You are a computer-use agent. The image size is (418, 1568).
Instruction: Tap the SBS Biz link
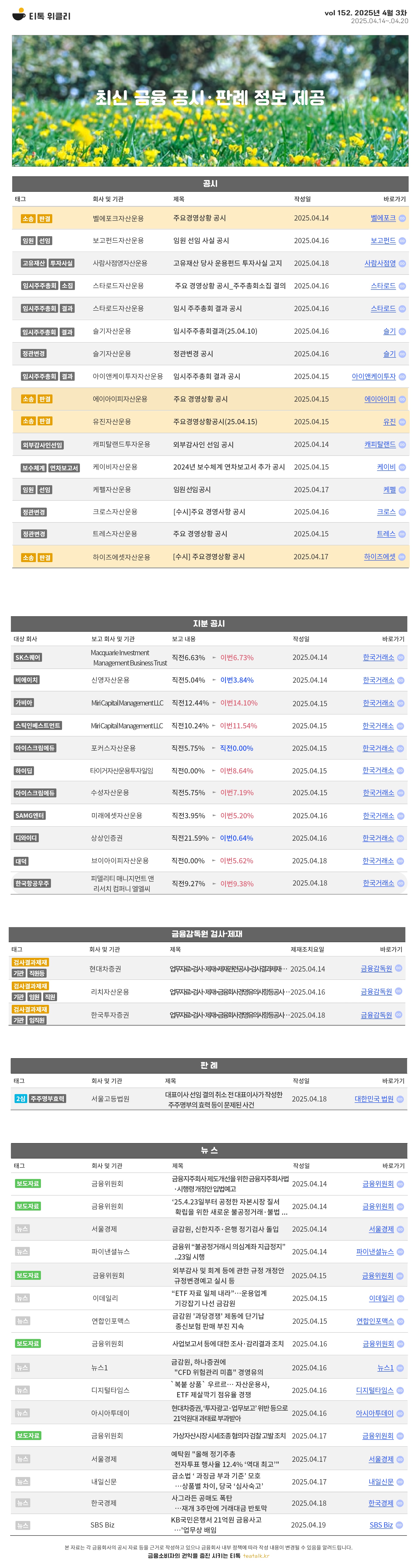point(381,1525)
